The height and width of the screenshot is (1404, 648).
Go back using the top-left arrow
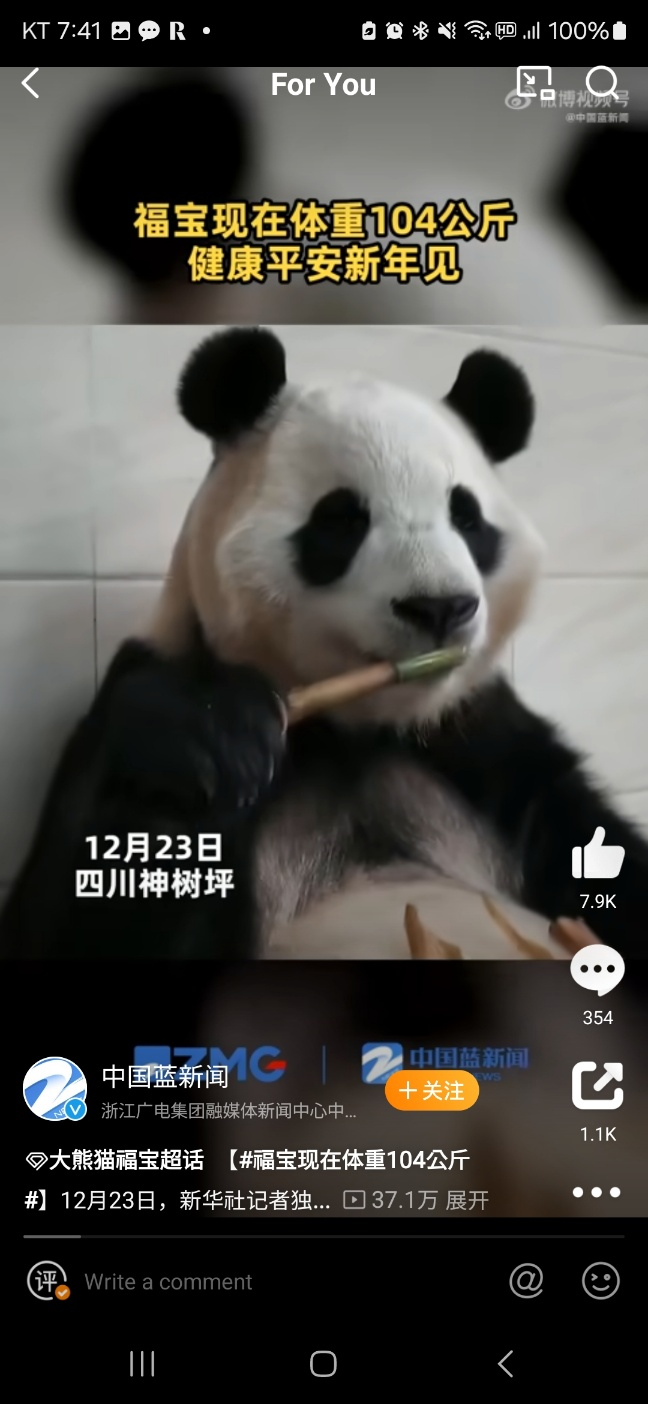point(30,84)
